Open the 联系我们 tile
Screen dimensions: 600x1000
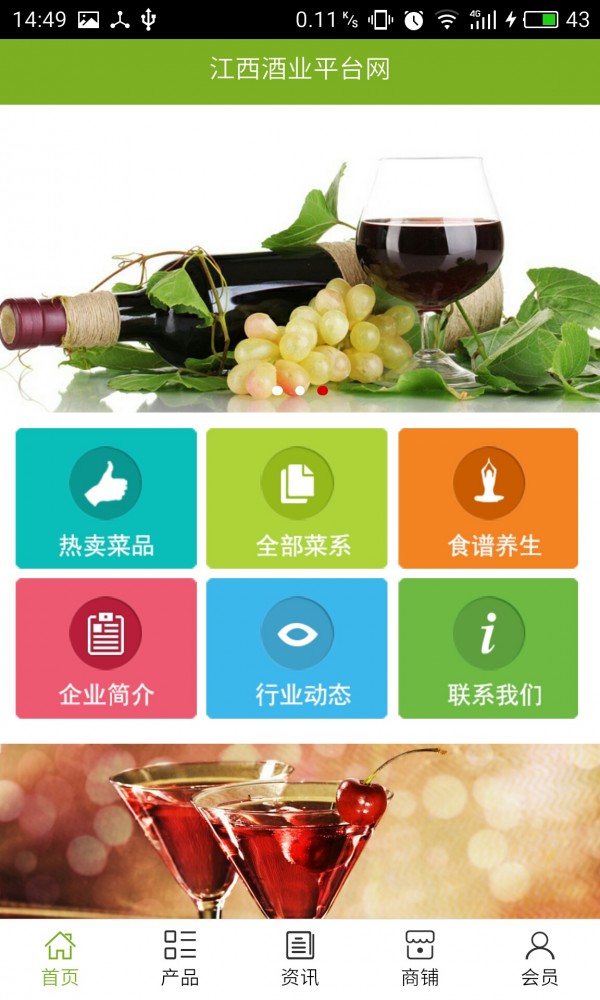pos(488,648)
